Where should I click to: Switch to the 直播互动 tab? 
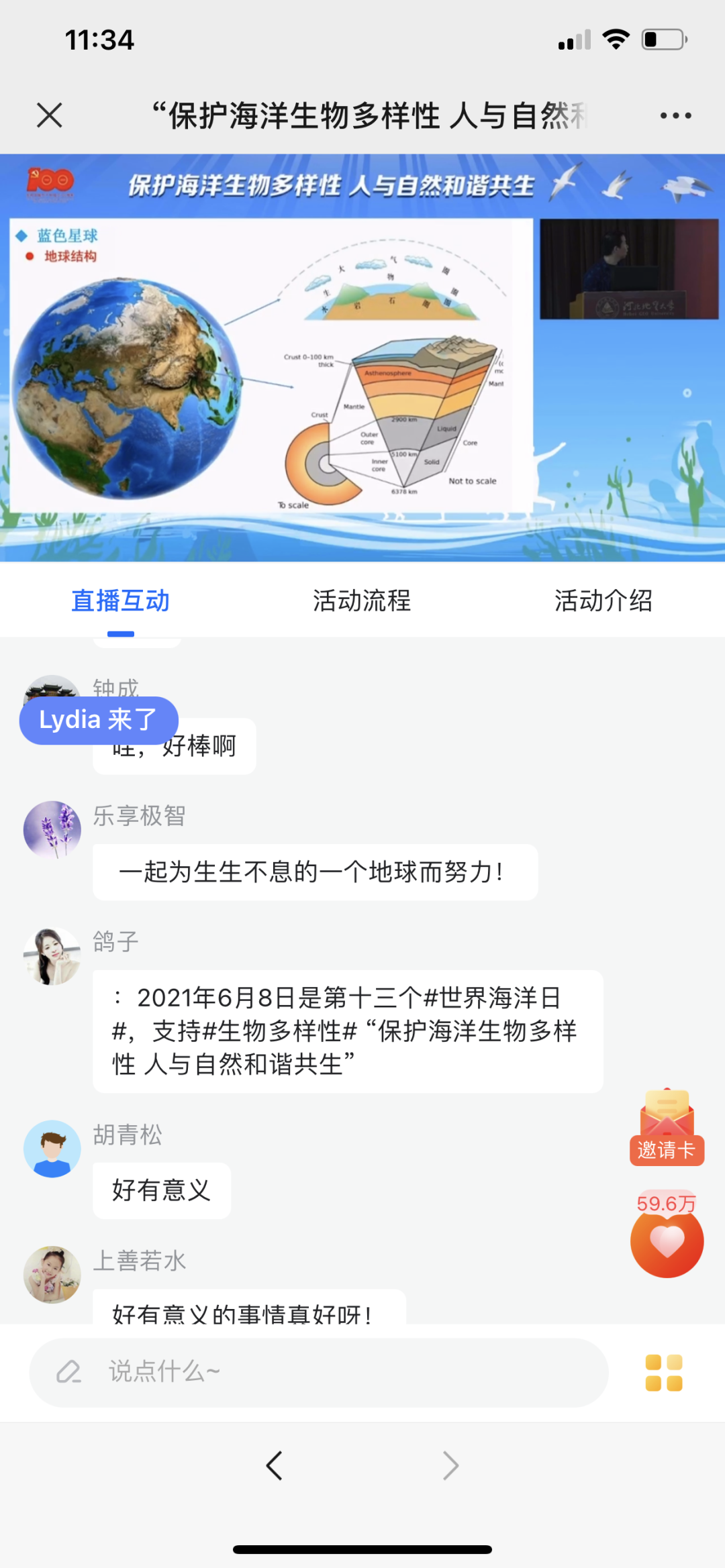pyautogui.click(x=121, y=601)
